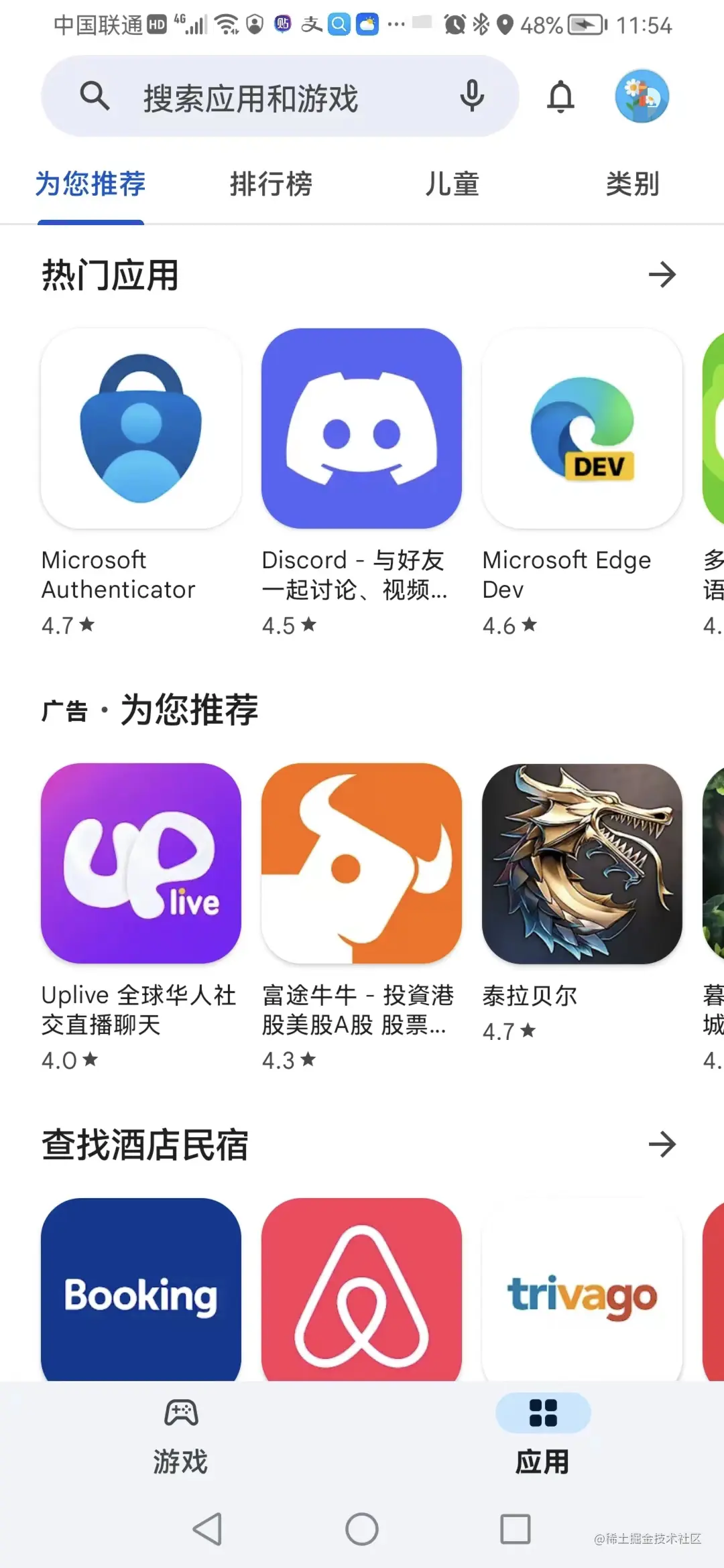This screenshot has height=1568, width=724.
Task: Open the account profile avatar
Action: pyautogui.click(x=642, y=96)
